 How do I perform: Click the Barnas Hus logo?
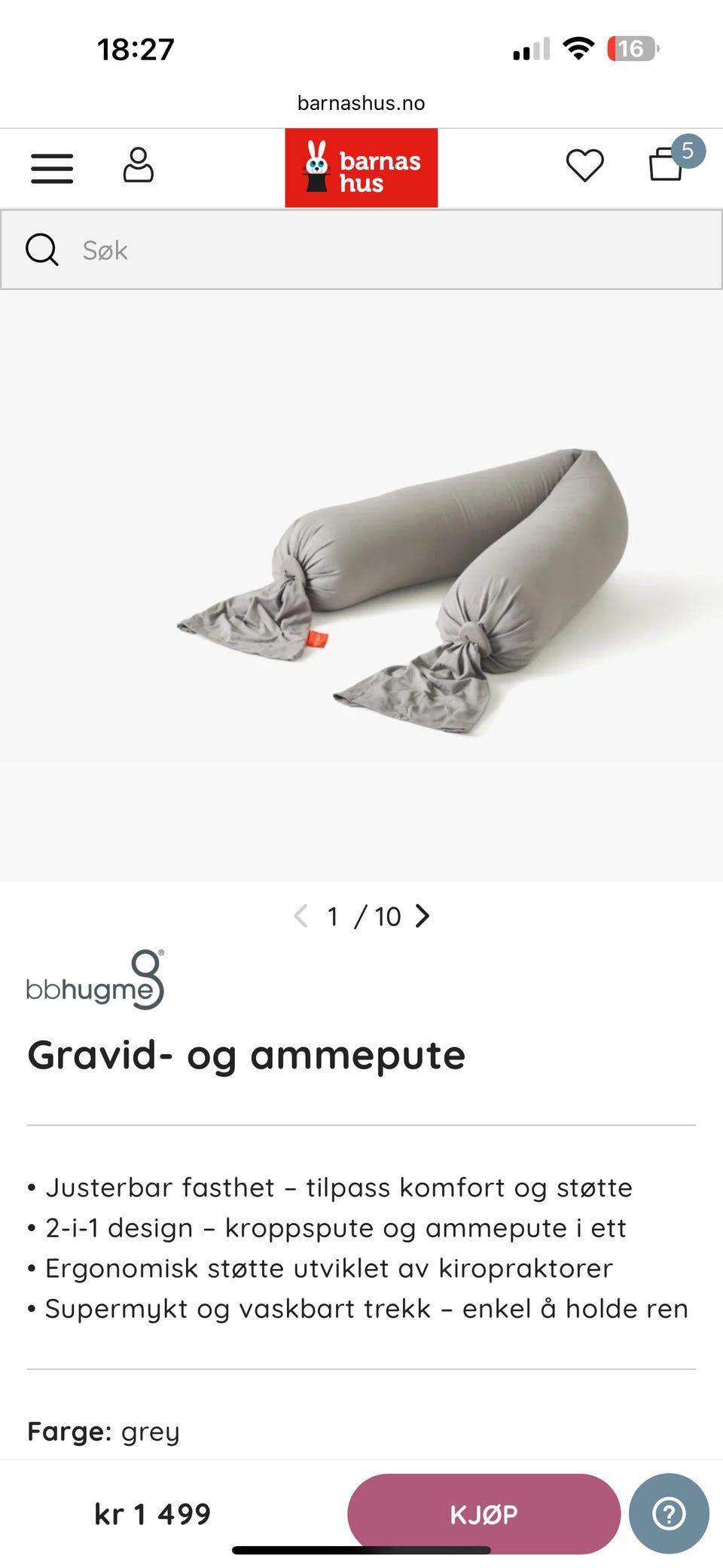pos(361,167)
